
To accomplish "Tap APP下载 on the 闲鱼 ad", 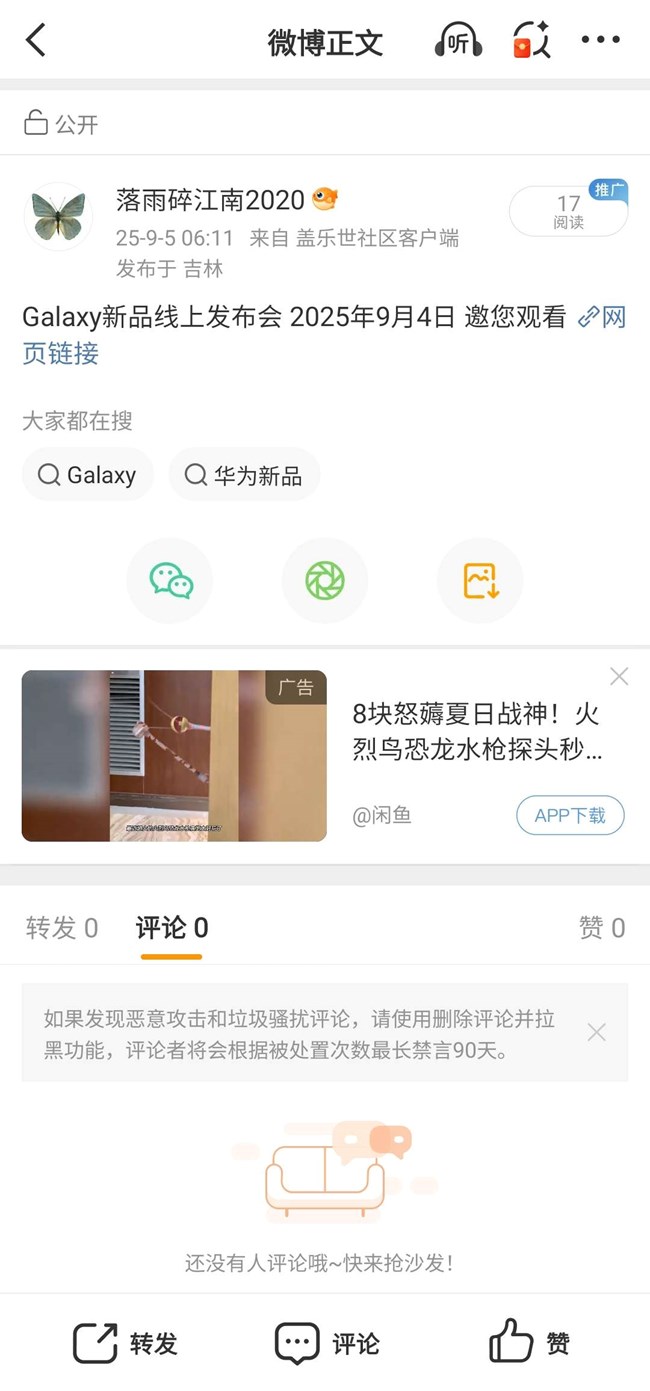I will click(570, 815).
